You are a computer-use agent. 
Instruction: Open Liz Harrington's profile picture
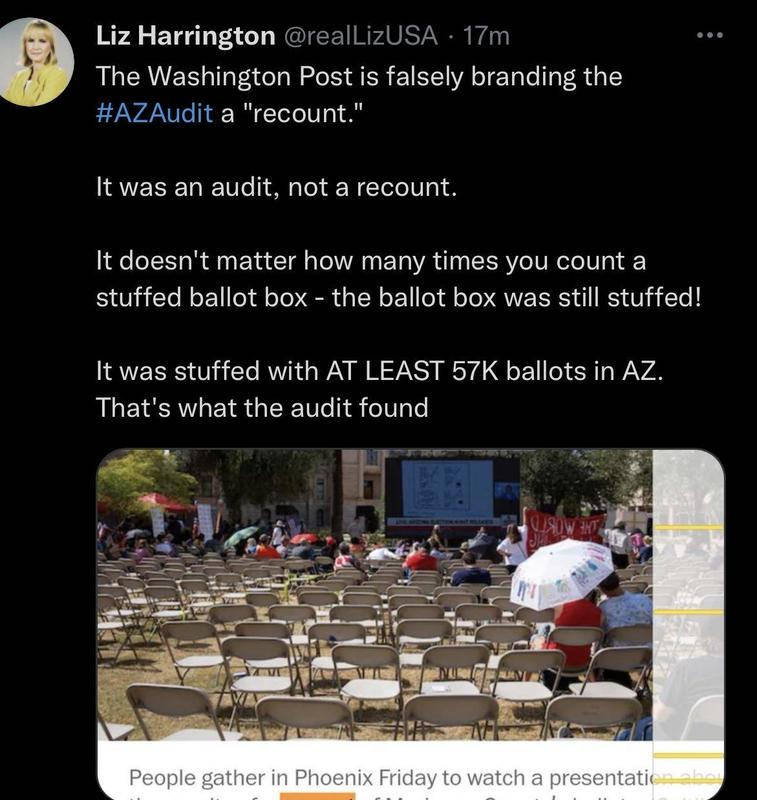[x=38, y=62]
